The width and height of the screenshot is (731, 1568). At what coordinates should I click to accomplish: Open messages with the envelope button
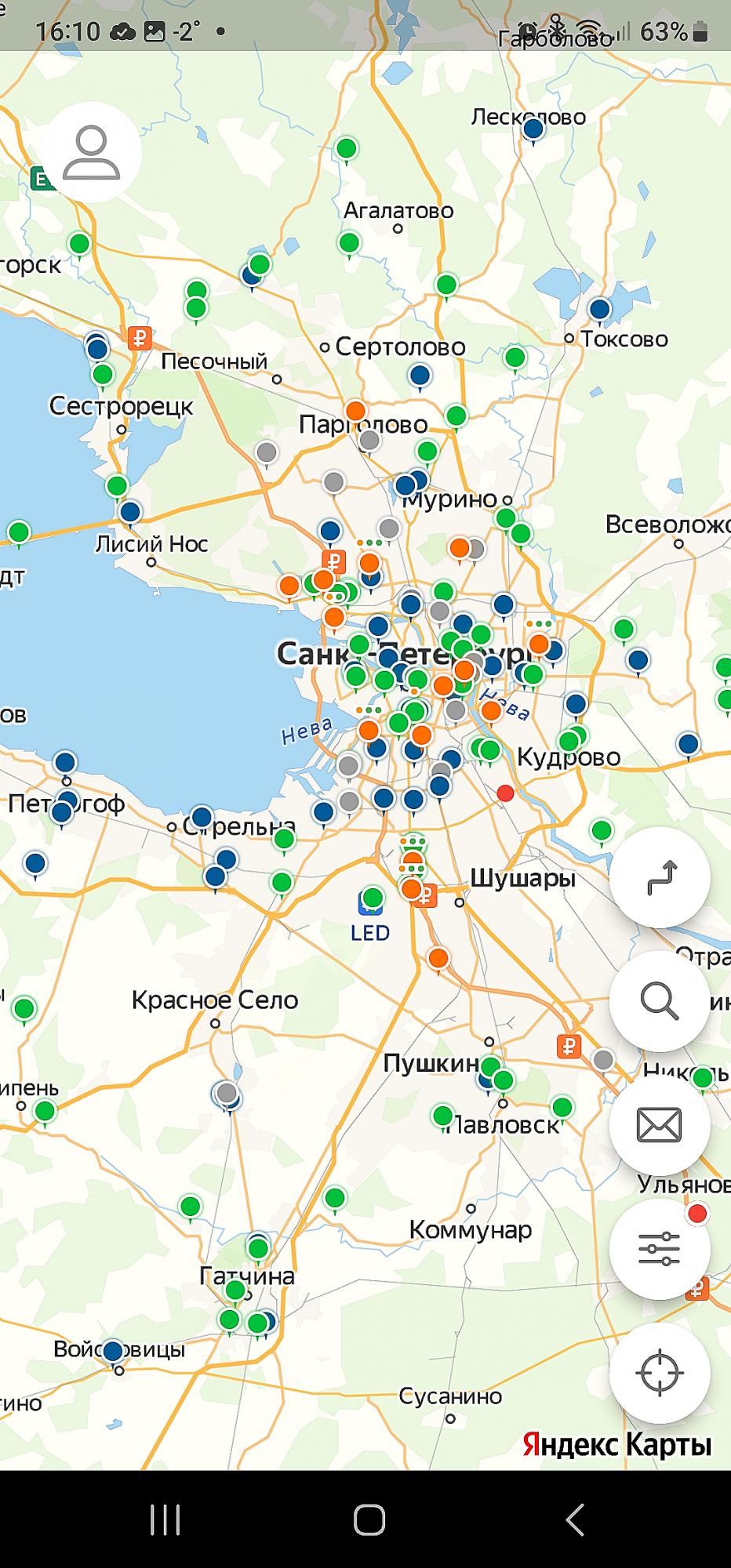tap(660, 1125)
